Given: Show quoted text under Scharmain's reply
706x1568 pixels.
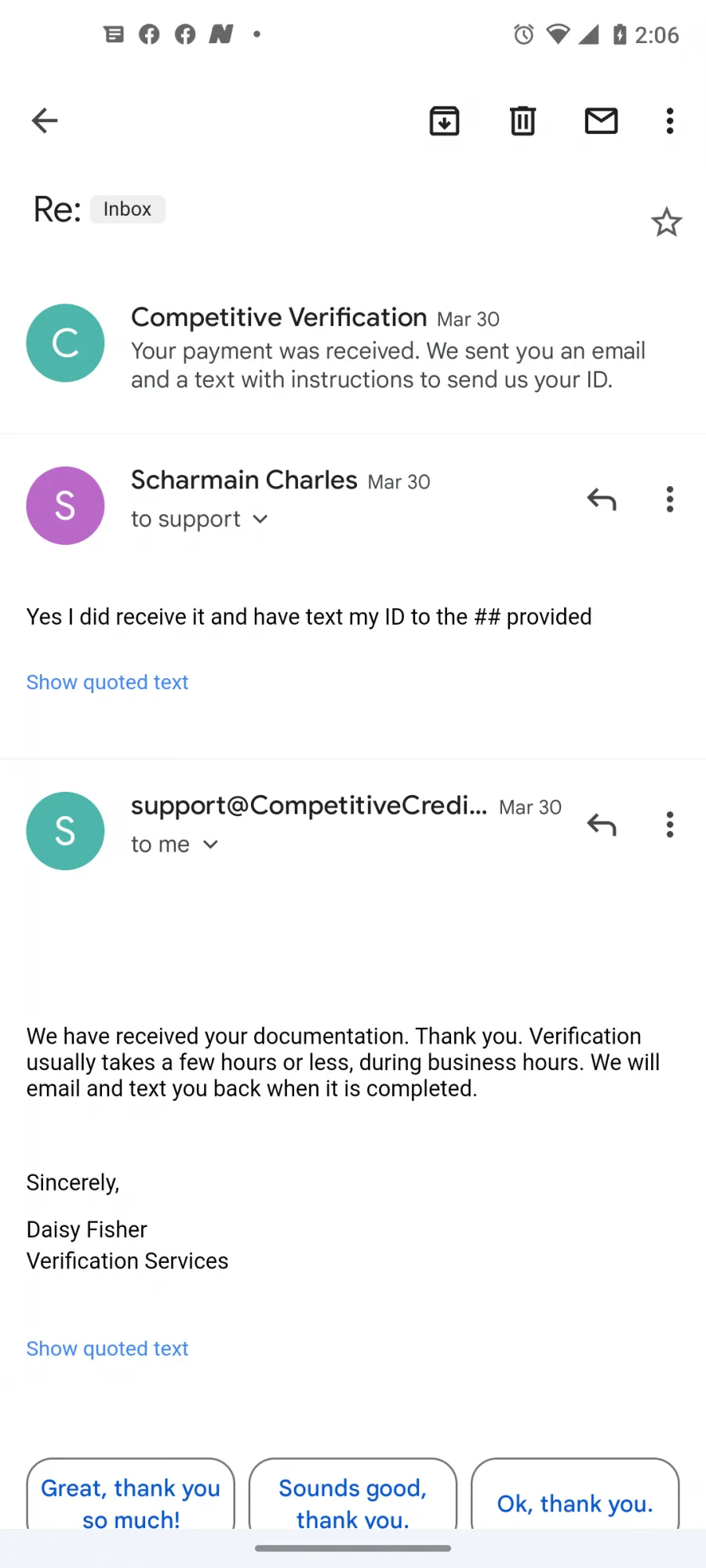Looking at the screenshot, I should click(x=107, y=682).
